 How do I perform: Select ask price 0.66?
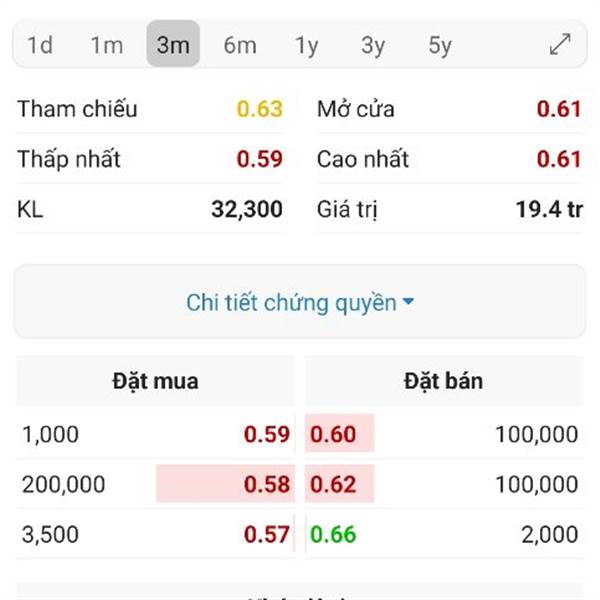333,534
